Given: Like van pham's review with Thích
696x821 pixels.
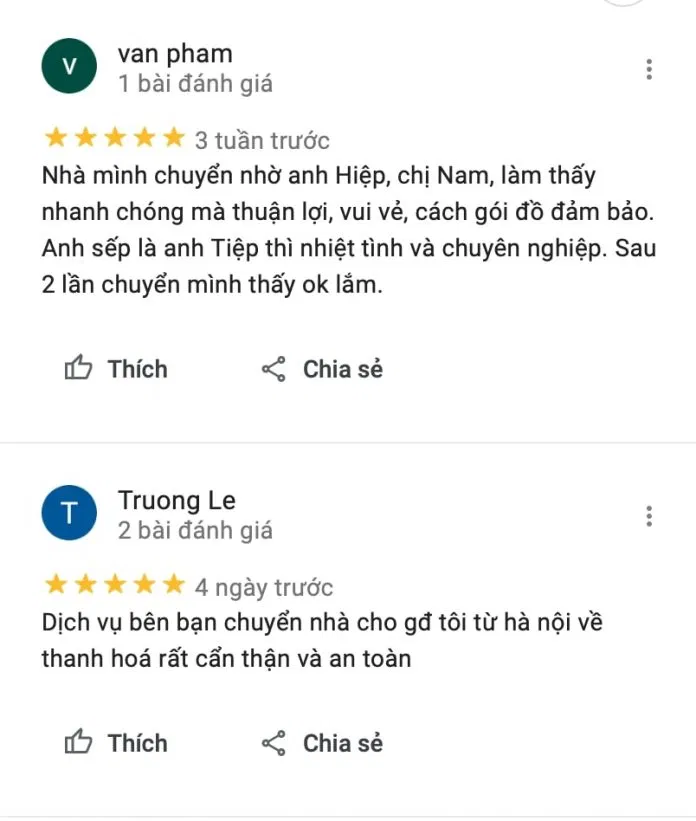Looking at the screenshot, I should click(x=116, y=369).
